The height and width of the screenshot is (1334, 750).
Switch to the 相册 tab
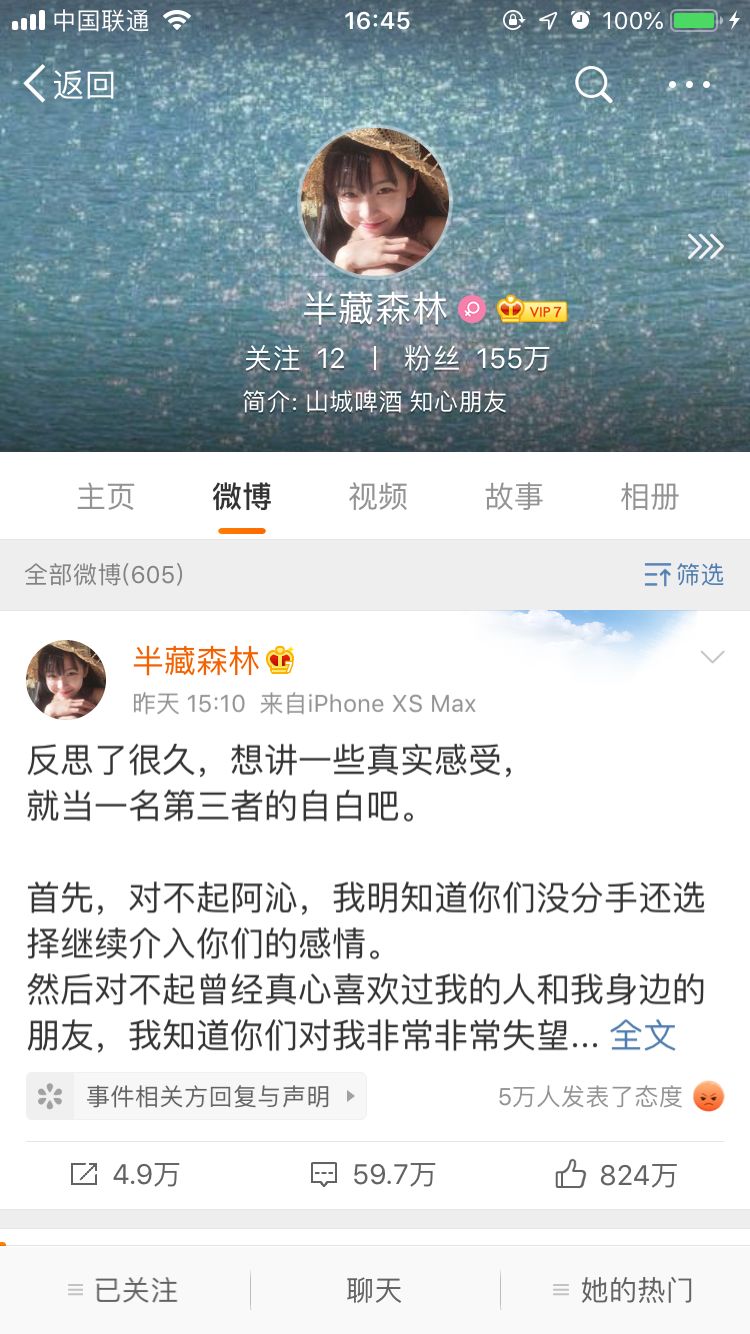pos(650,496)
